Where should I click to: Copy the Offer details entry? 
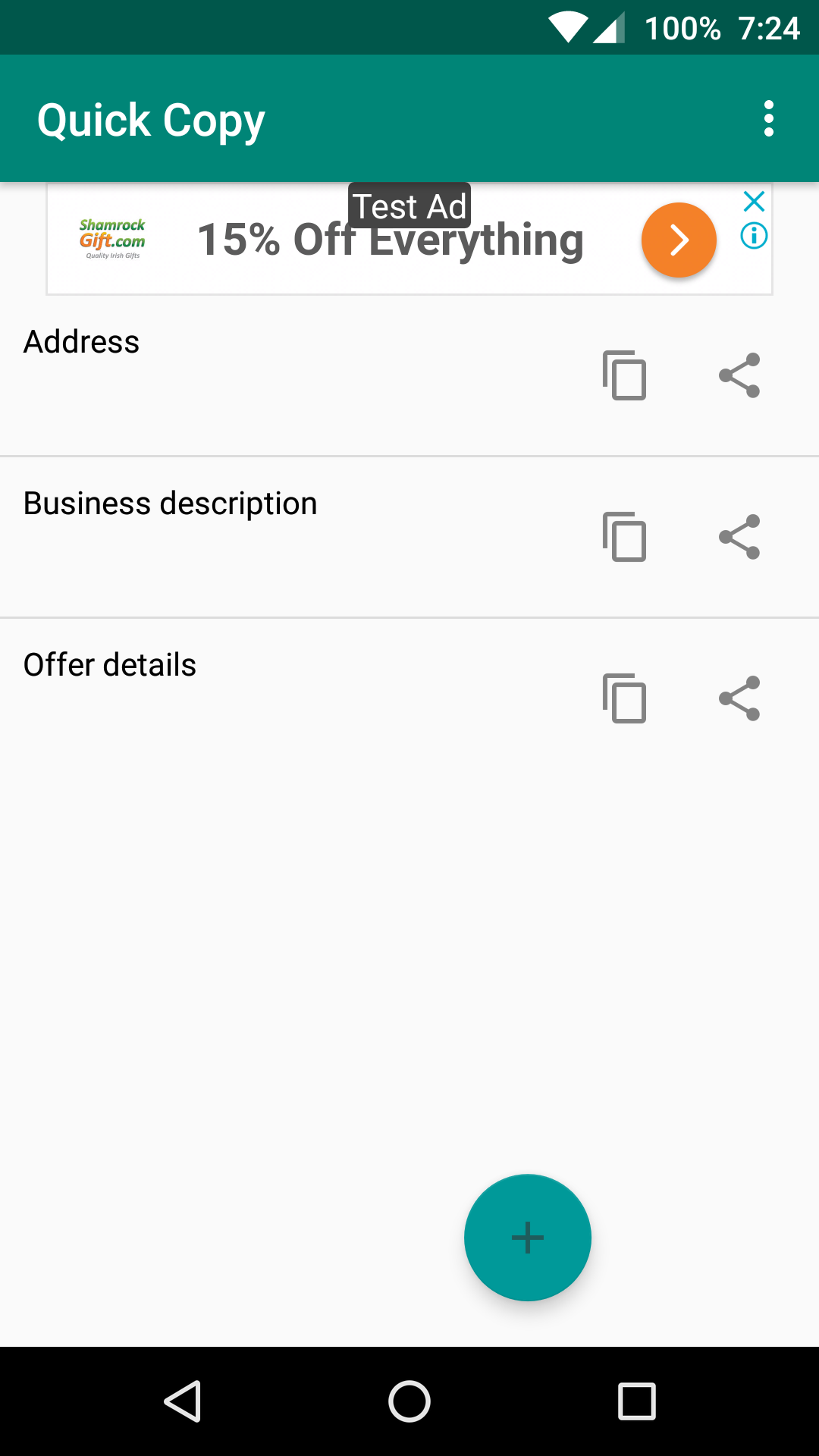624,698
